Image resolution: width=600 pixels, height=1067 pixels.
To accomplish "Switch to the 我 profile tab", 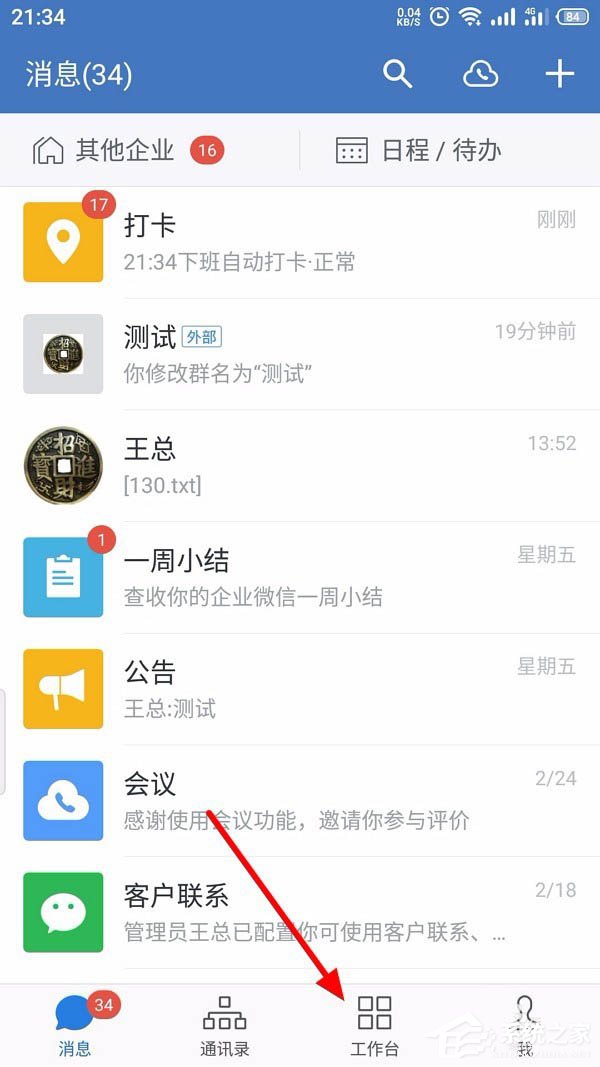I will (525, 1026).
